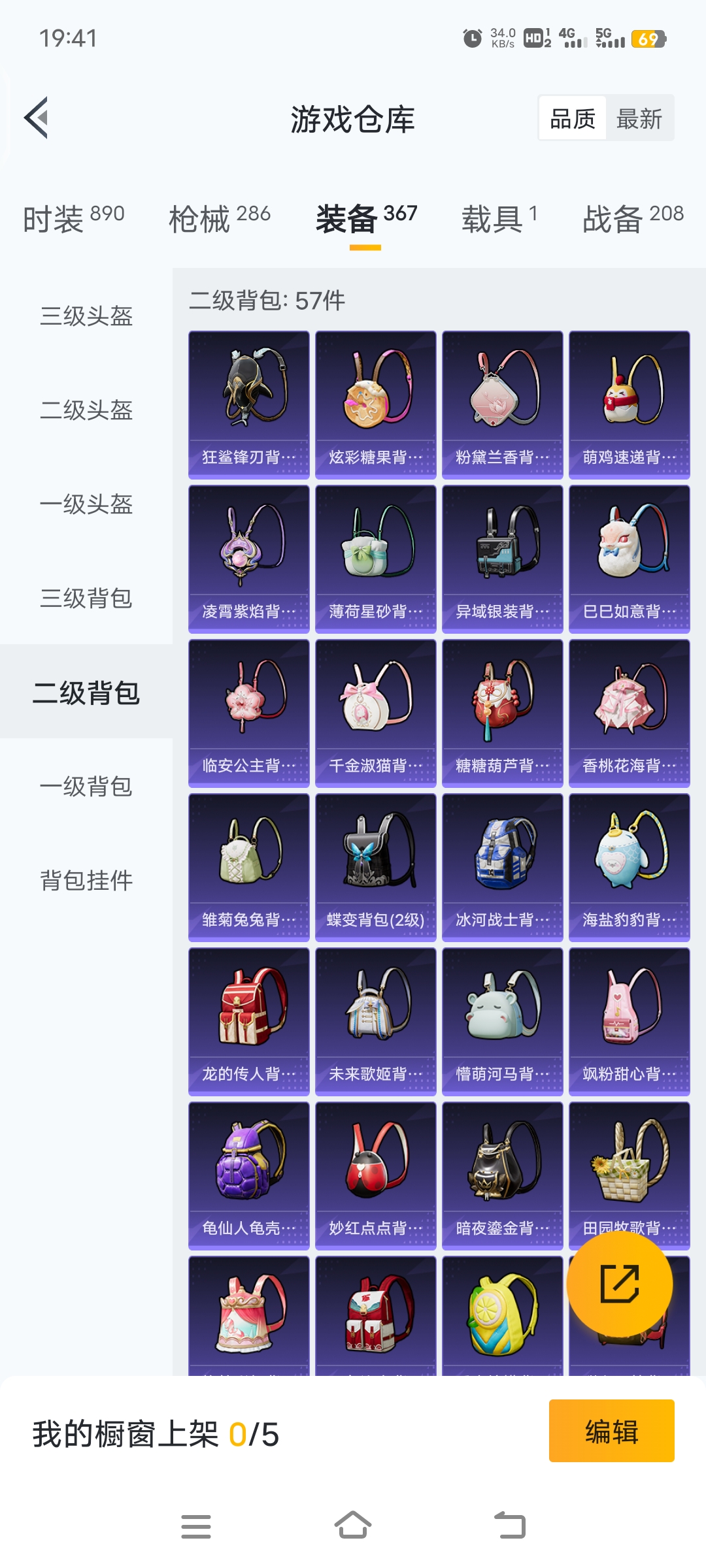
Task: Open the 龙的传人 backpack tile
Action: coord(249,1022)
